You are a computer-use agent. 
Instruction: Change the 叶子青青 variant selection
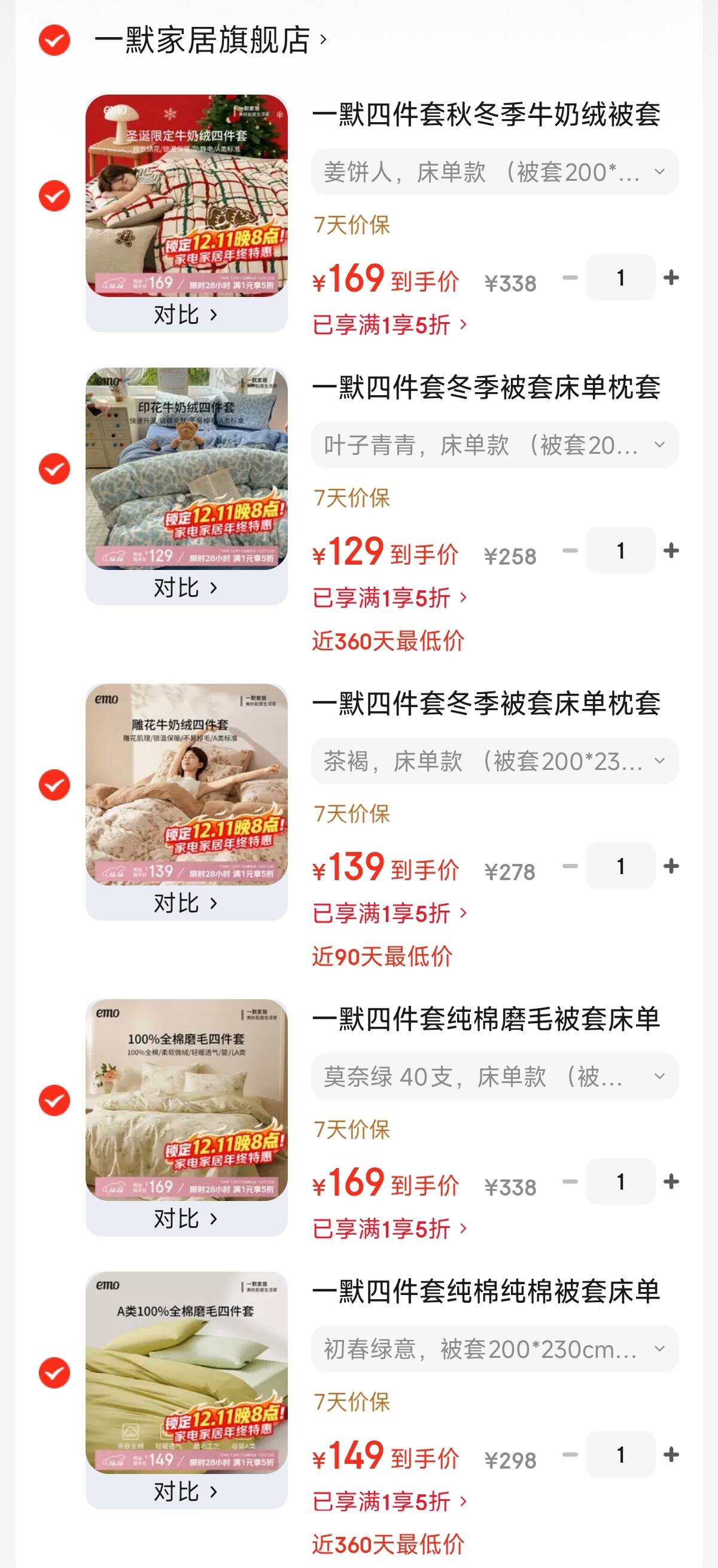tap(494, 445)
